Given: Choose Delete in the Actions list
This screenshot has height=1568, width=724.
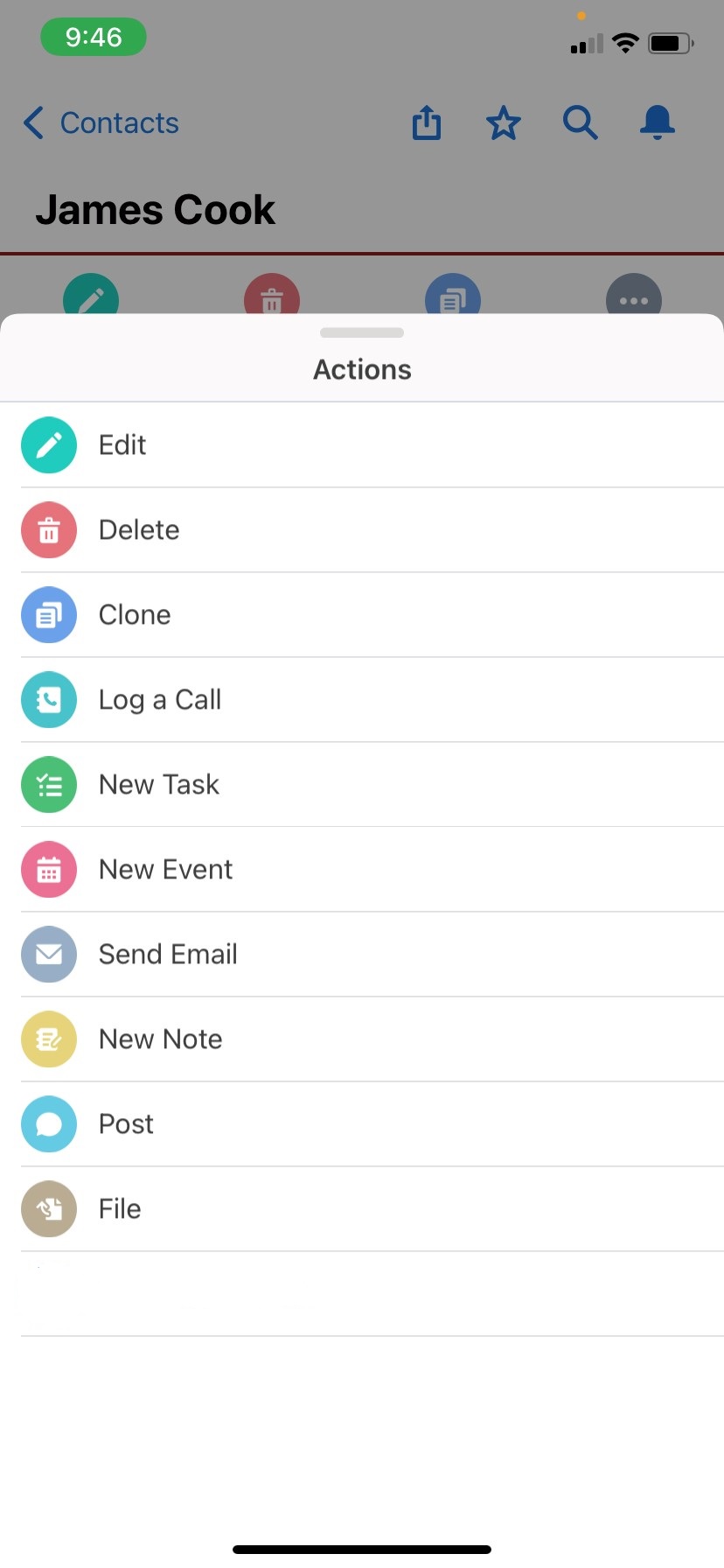Looking at the screenshot, I should coord(138,530).
